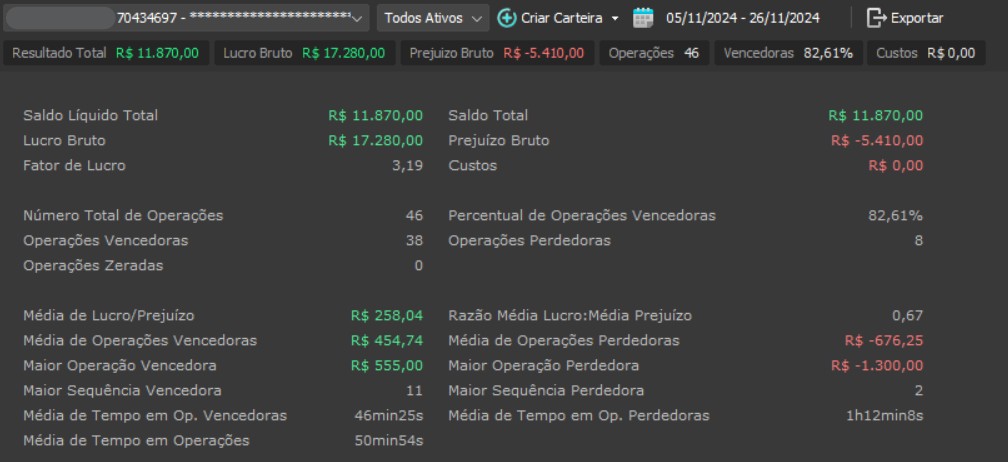Tap Criar Carteira button

[551, 18]
